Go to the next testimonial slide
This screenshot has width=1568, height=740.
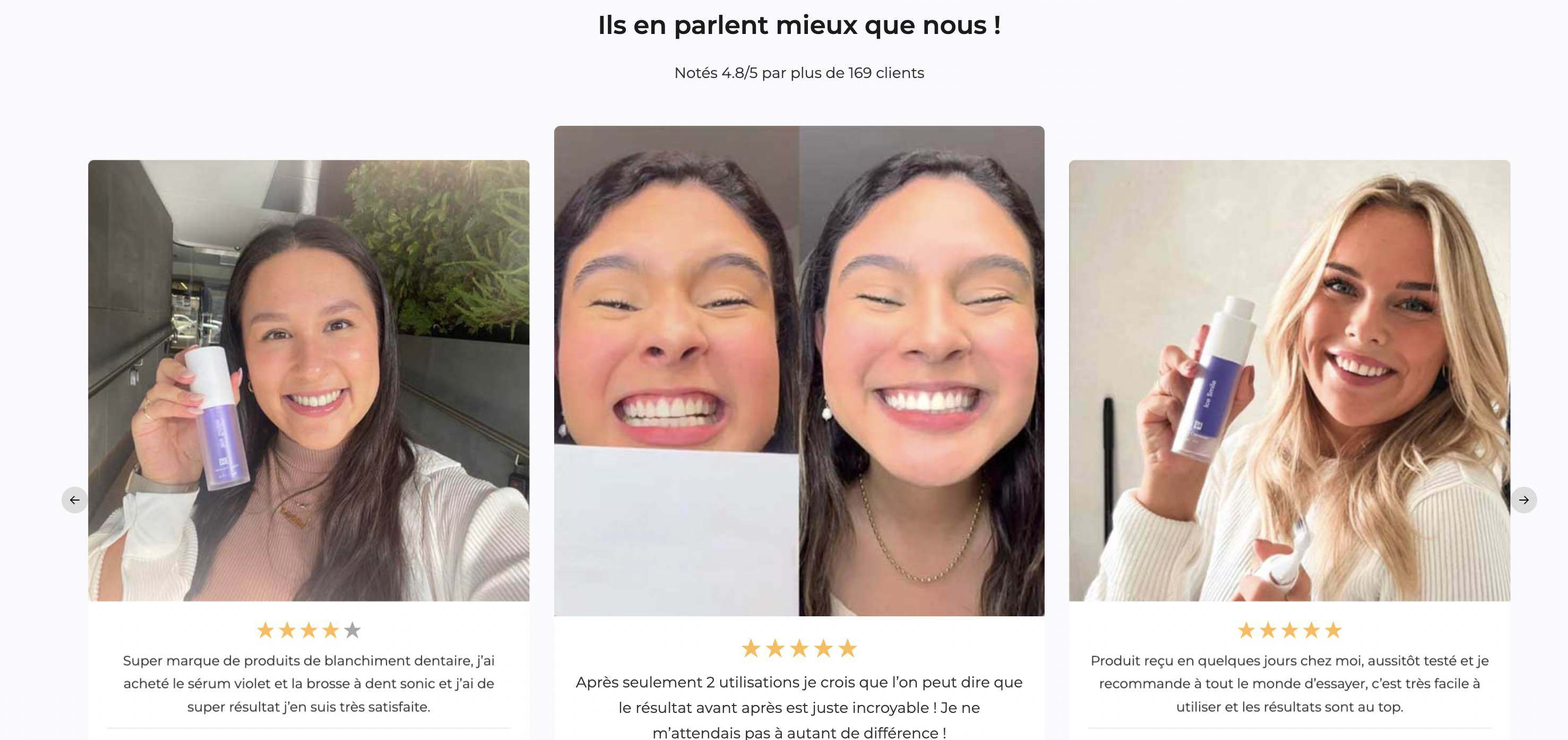coord(1523,500)
